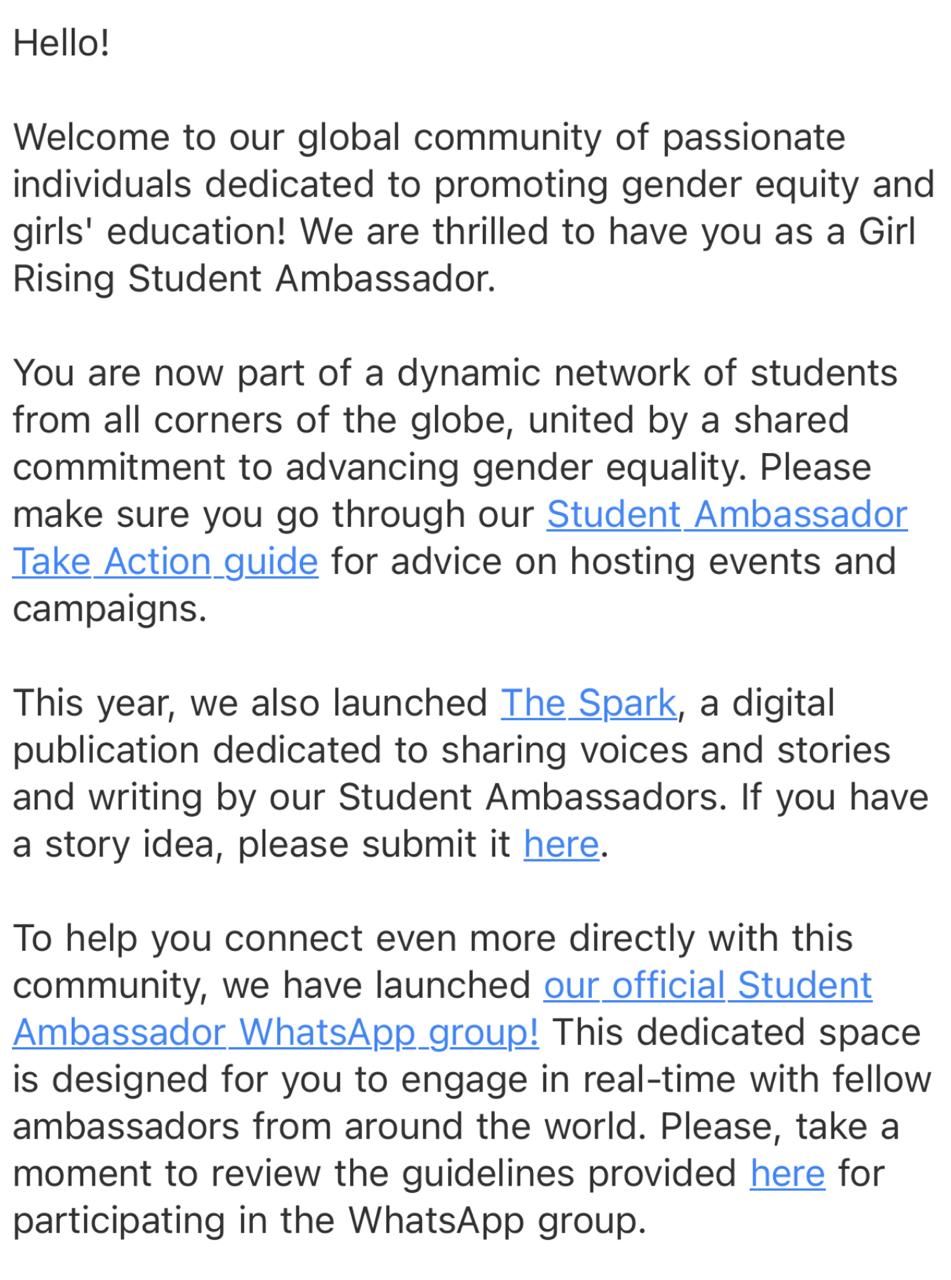Tap 'here' to submit a story idea

point(561,845)
